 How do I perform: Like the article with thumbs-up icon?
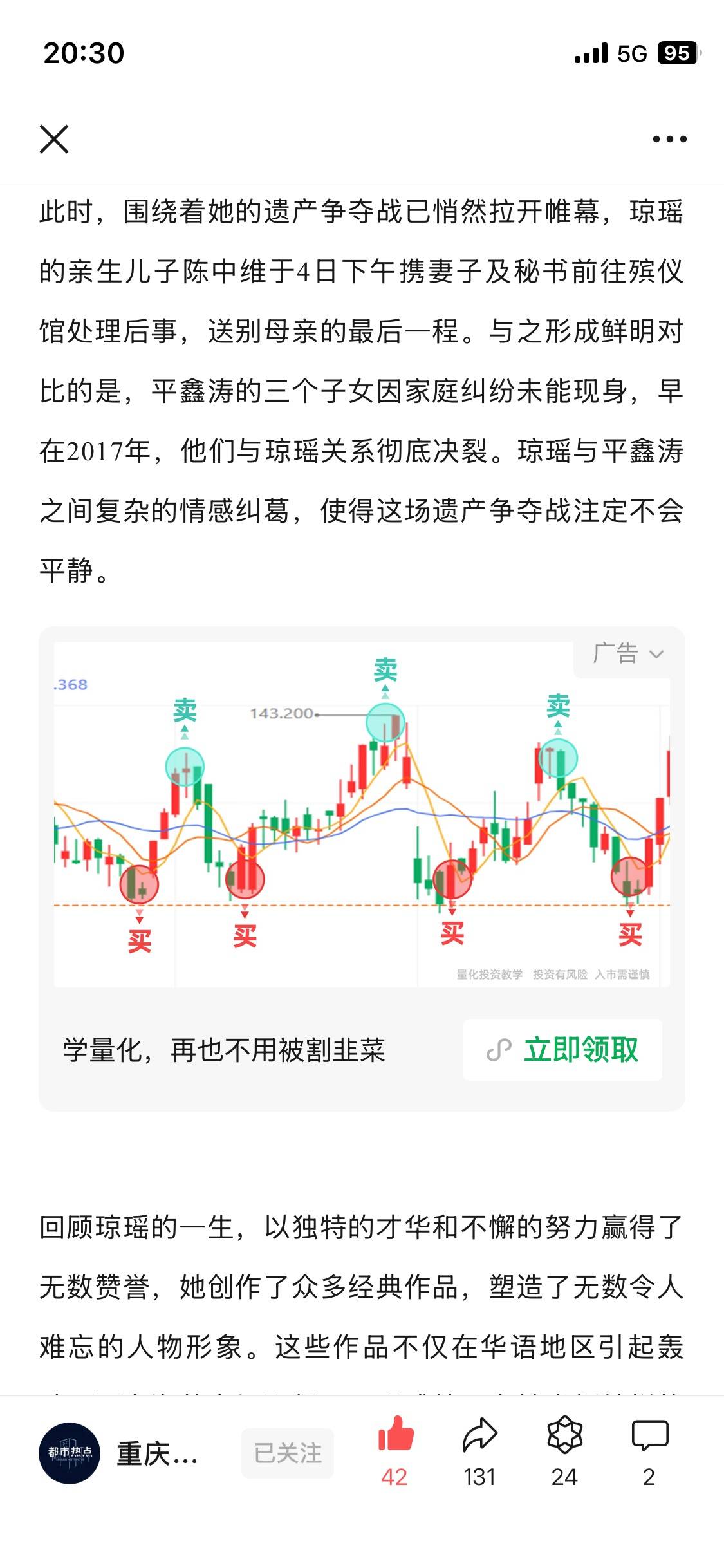point(395,1436)
